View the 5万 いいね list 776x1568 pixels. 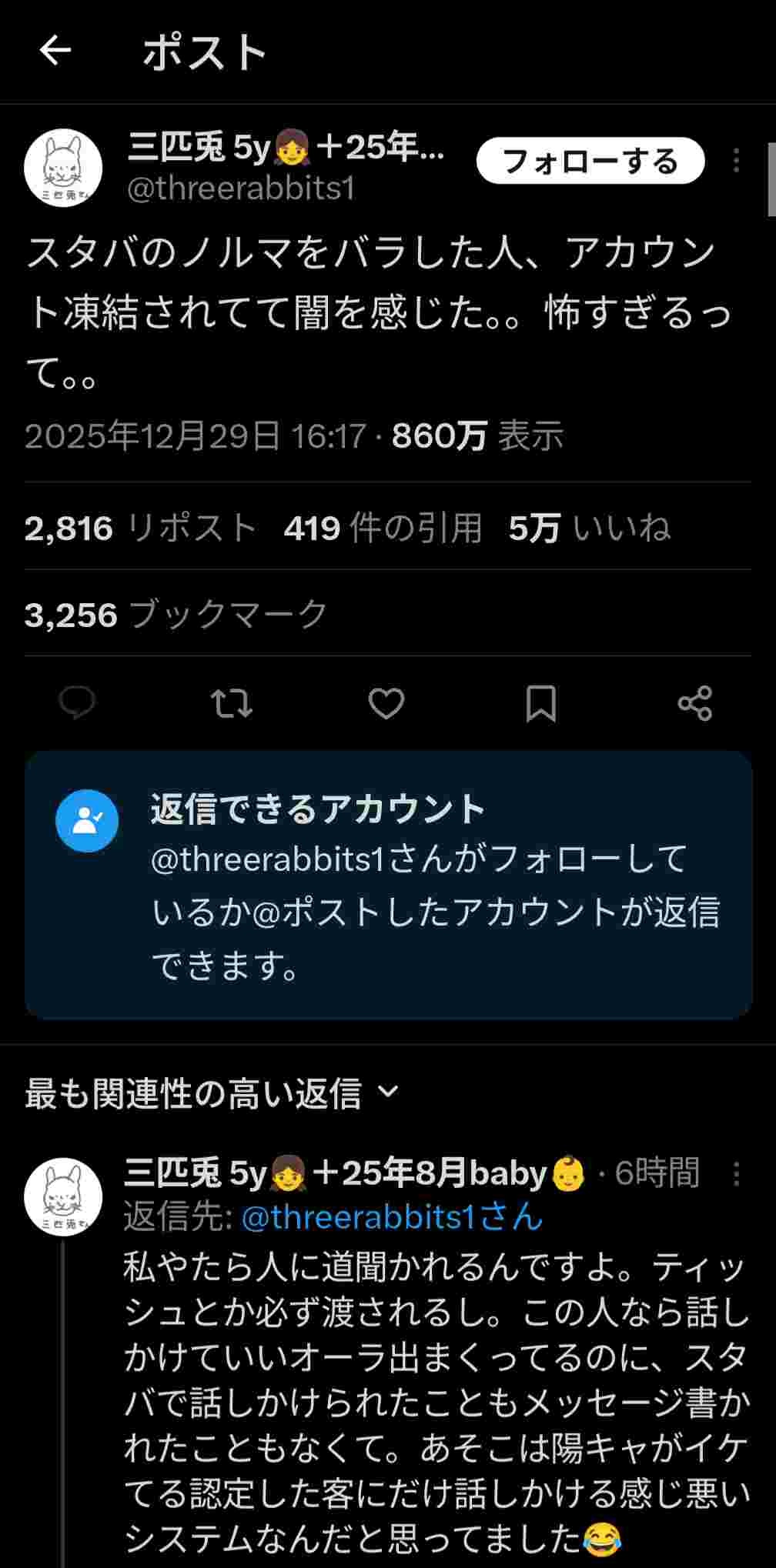[x=589, y=528]
